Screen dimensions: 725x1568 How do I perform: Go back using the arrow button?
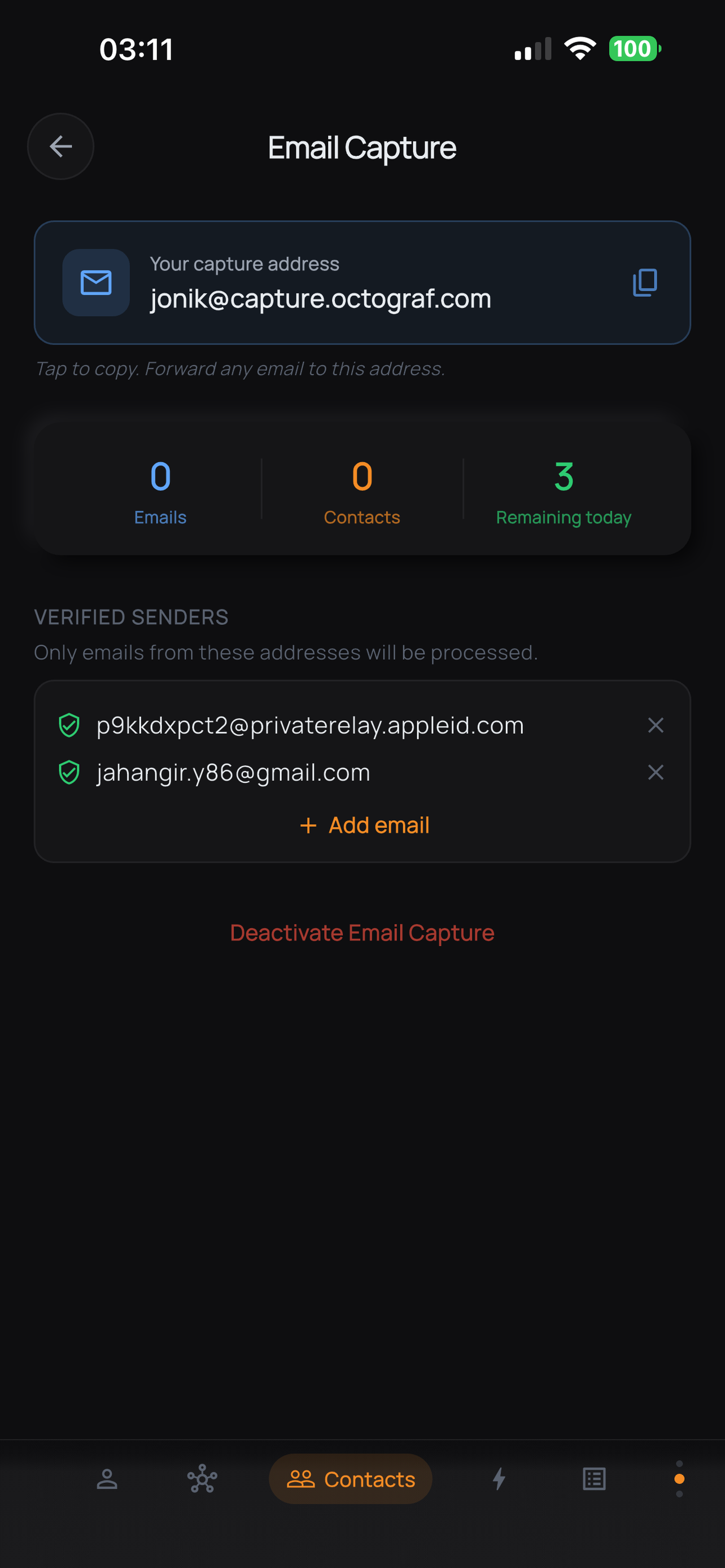click(60, 146)
